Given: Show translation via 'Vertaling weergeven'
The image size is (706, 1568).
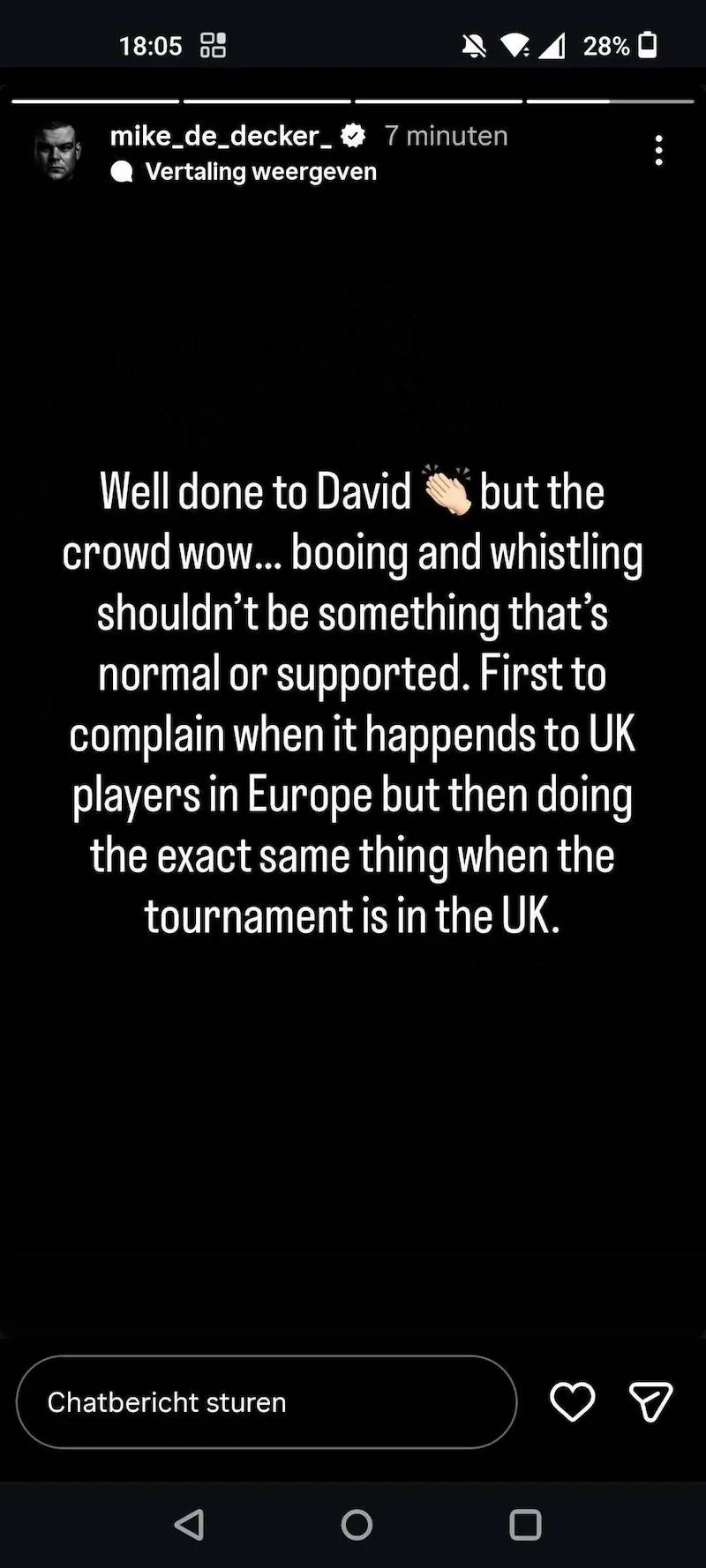Looking at the screenshot, I should pos(262,170).
